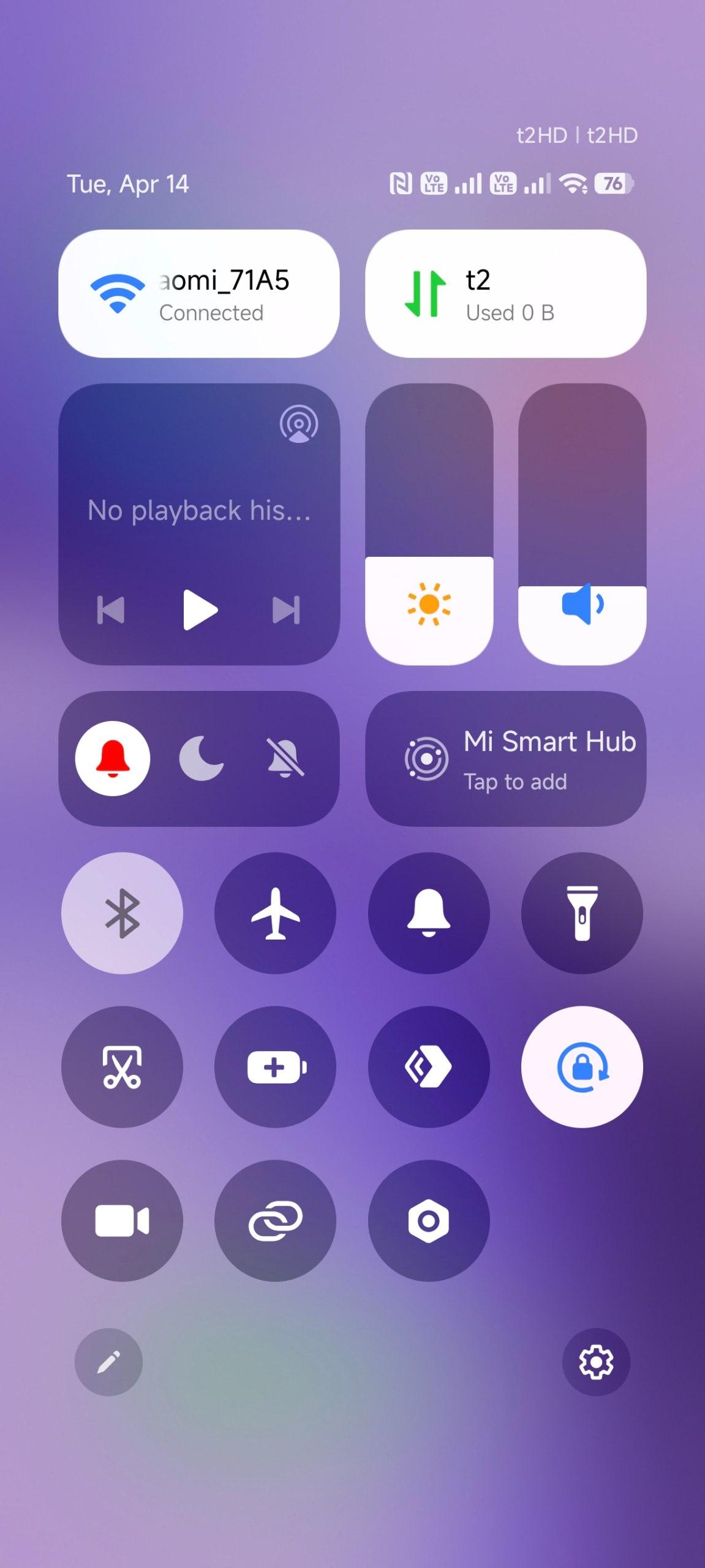Turn on the flashlight
Image resolution: width=705 pixels, height=1568 pixels.
click(x=582, y=913)
